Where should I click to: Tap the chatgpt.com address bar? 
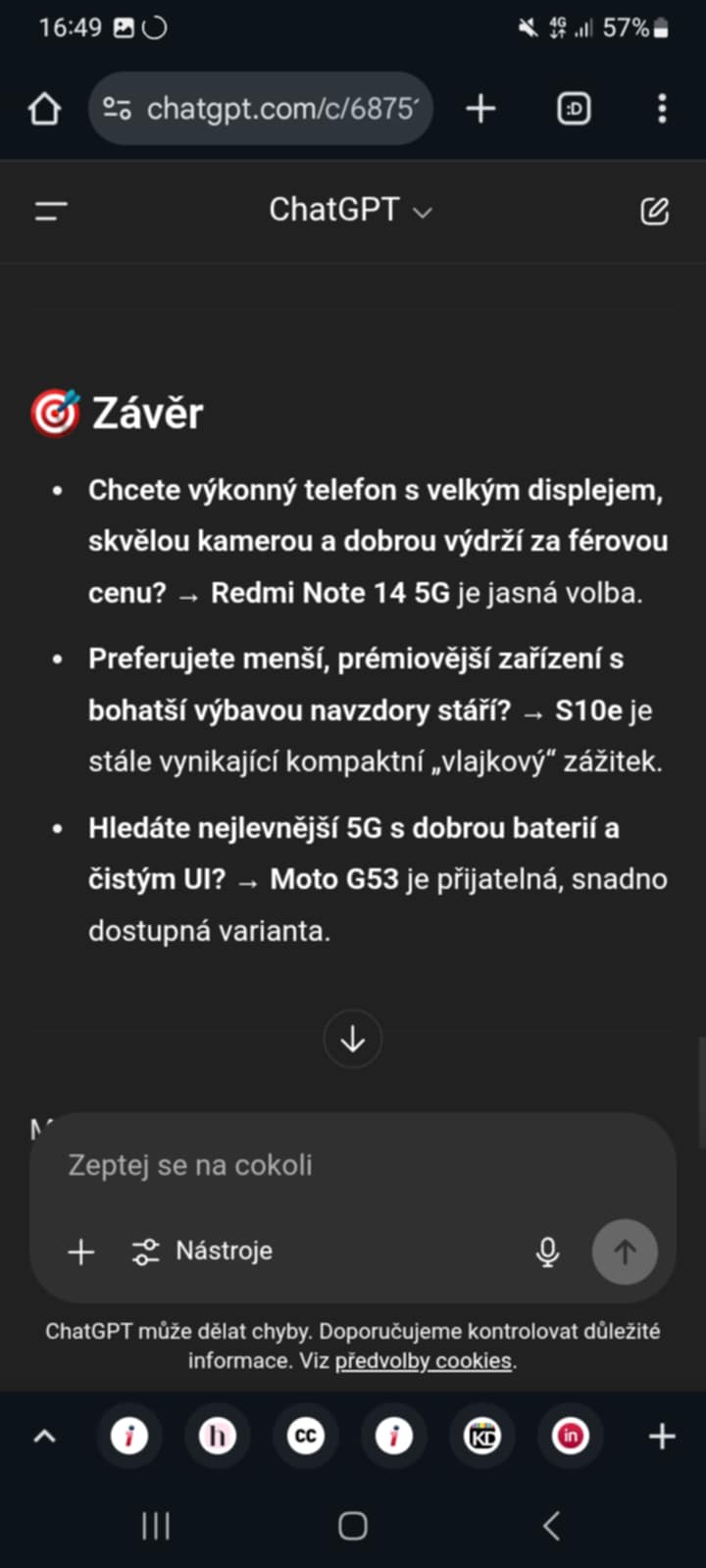tap(279, 109)
